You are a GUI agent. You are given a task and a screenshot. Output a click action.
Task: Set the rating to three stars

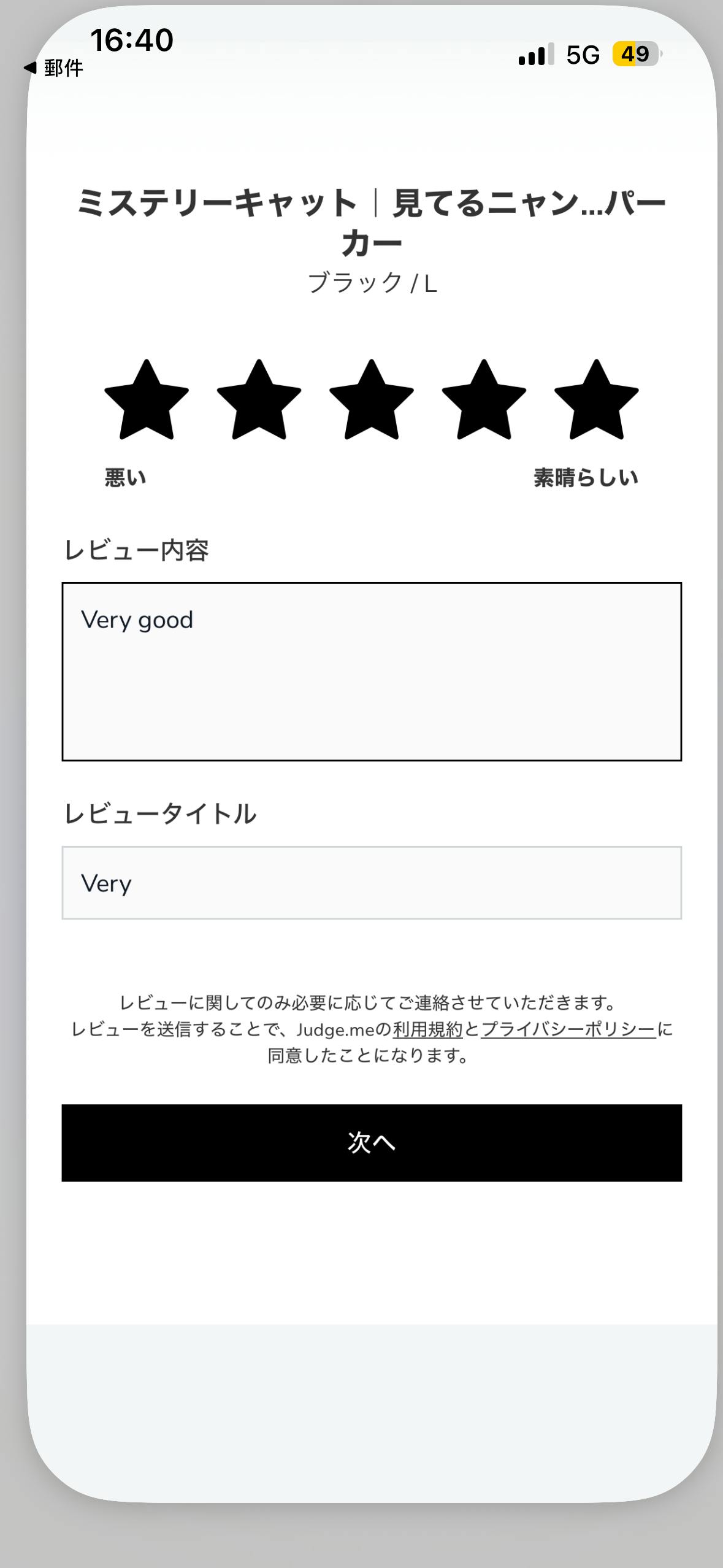coord(372,402)
